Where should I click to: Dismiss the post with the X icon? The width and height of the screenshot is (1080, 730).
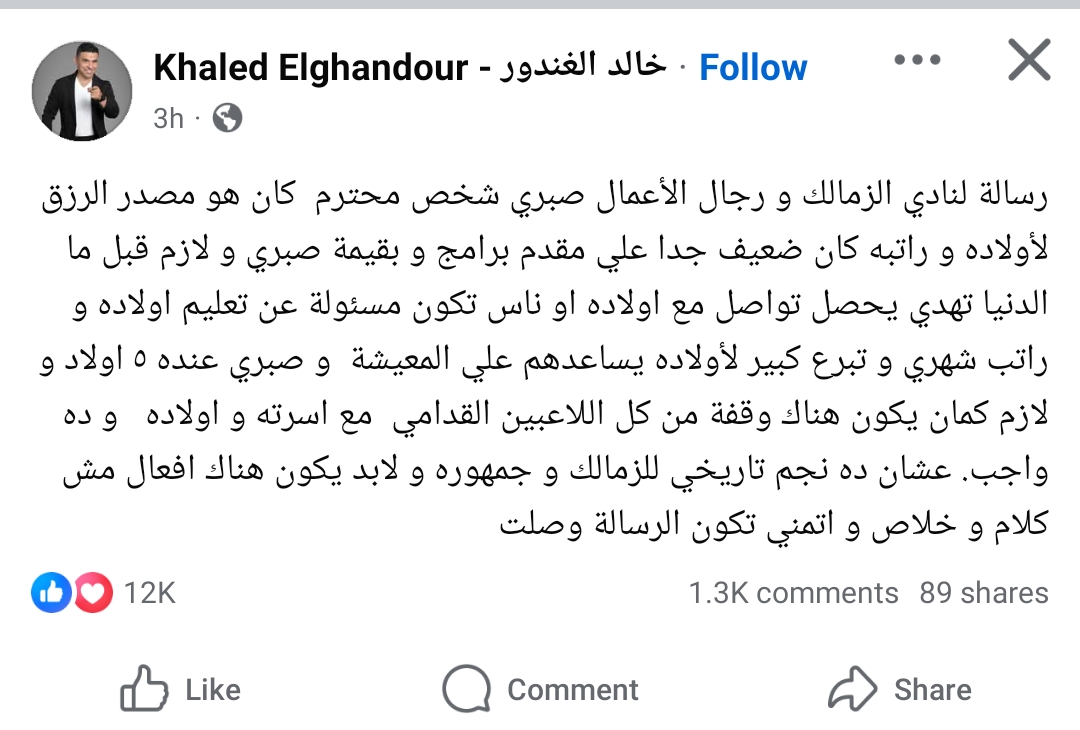1029,61
